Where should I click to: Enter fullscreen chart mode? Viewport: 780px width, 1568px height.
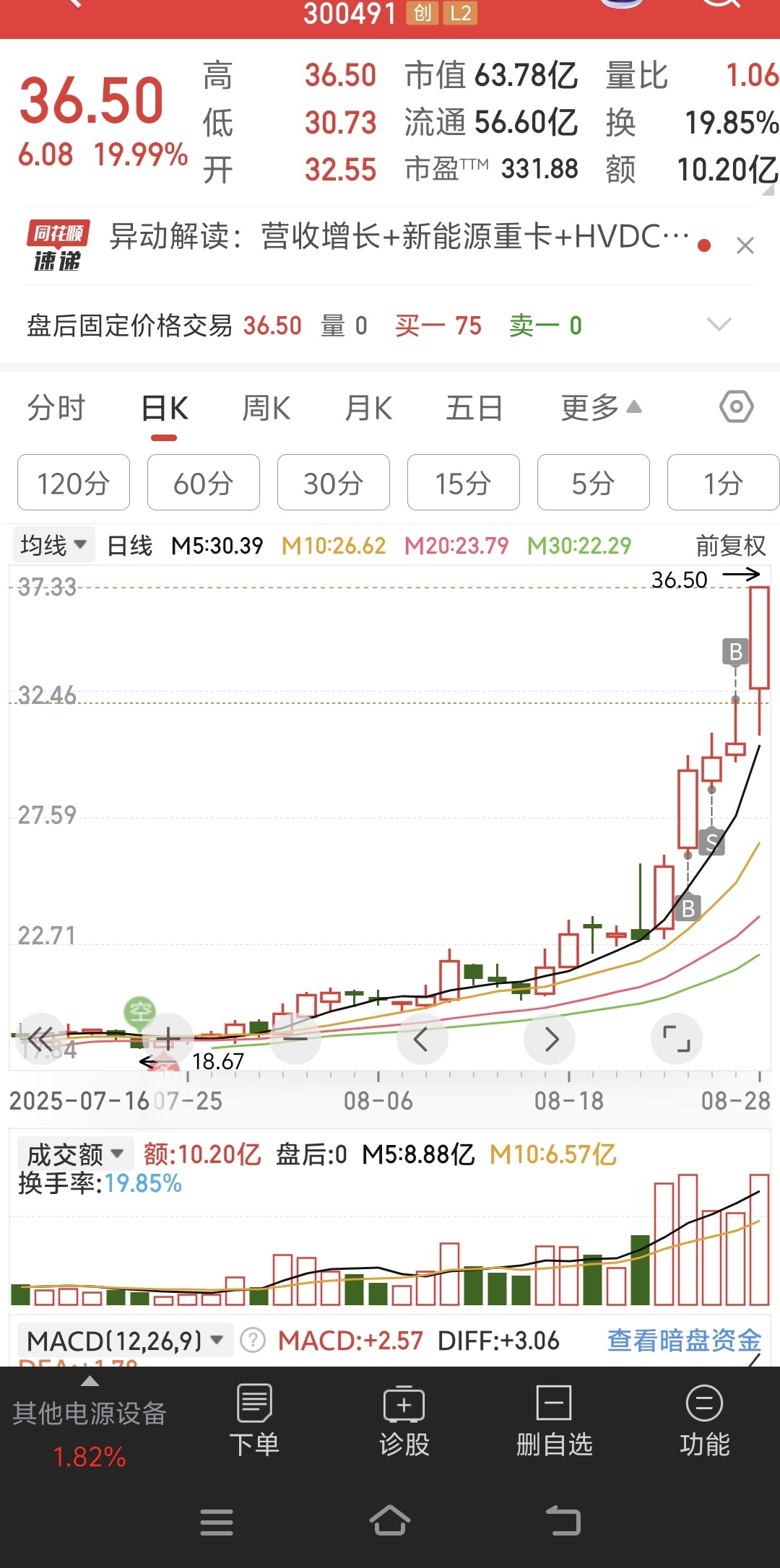[x=677, y=1039]
